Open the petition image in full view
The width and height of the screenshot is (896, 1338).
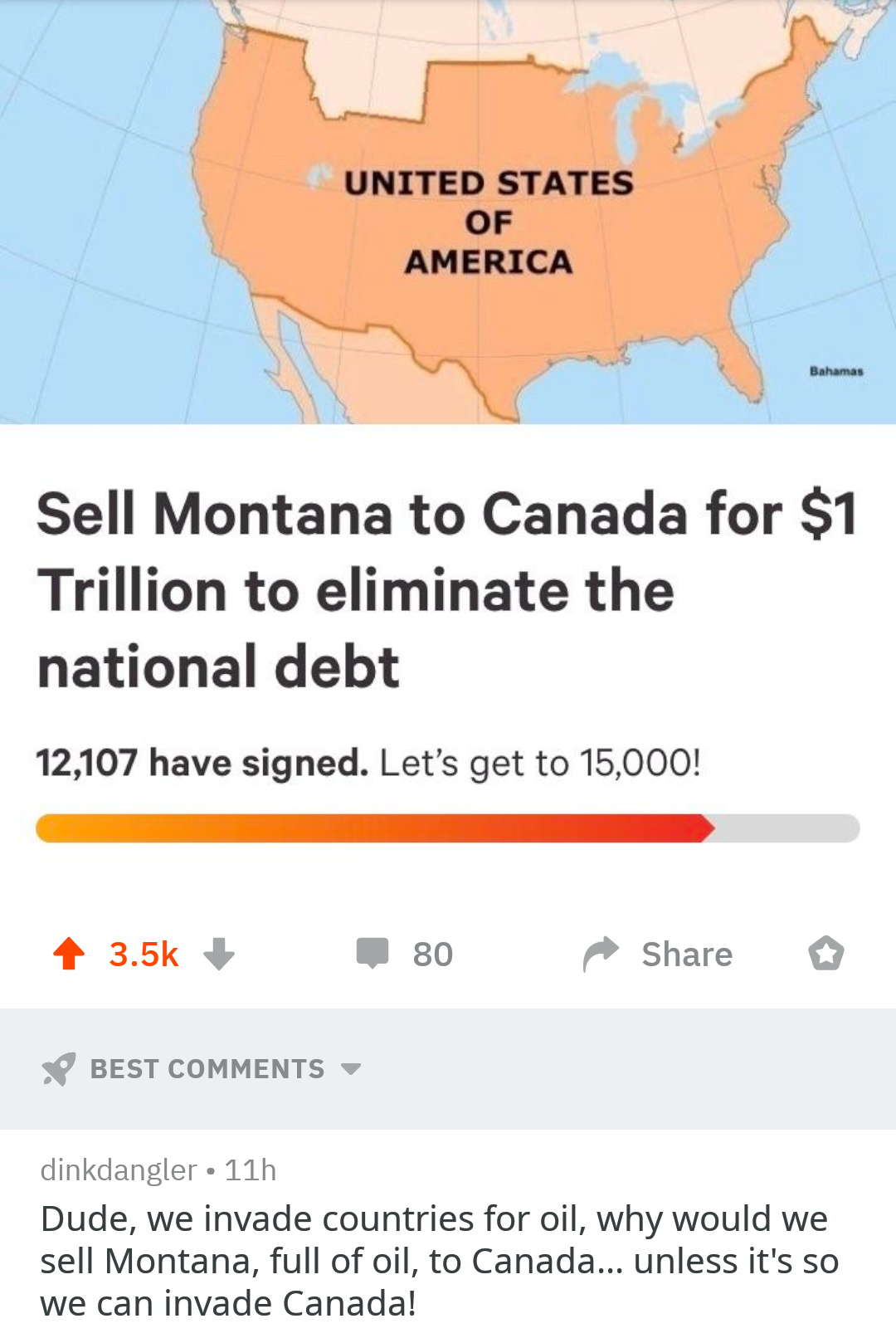click(x=448, y=212)
